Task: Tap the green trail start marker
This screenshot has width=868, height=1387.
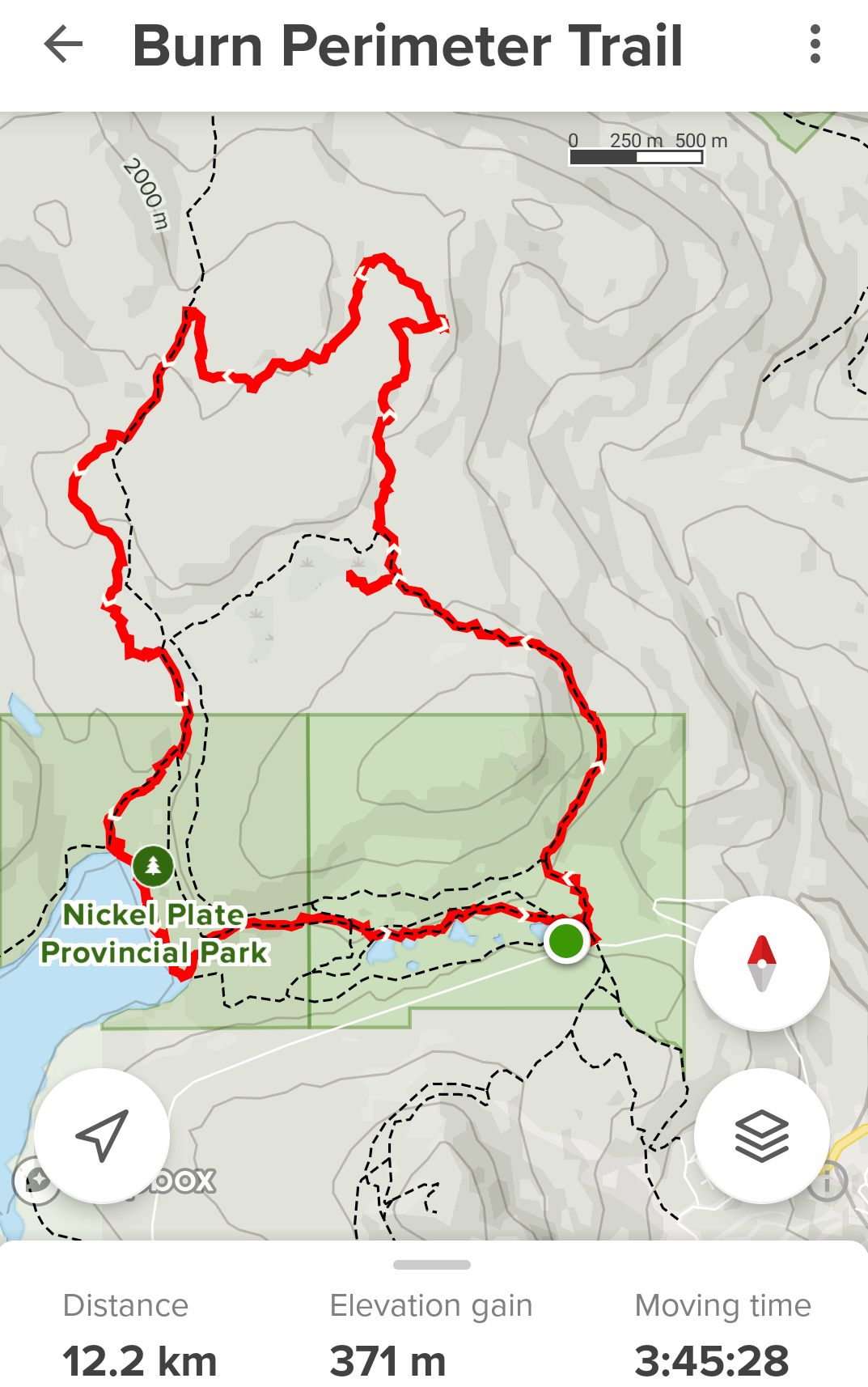Action: pos(565,941)
